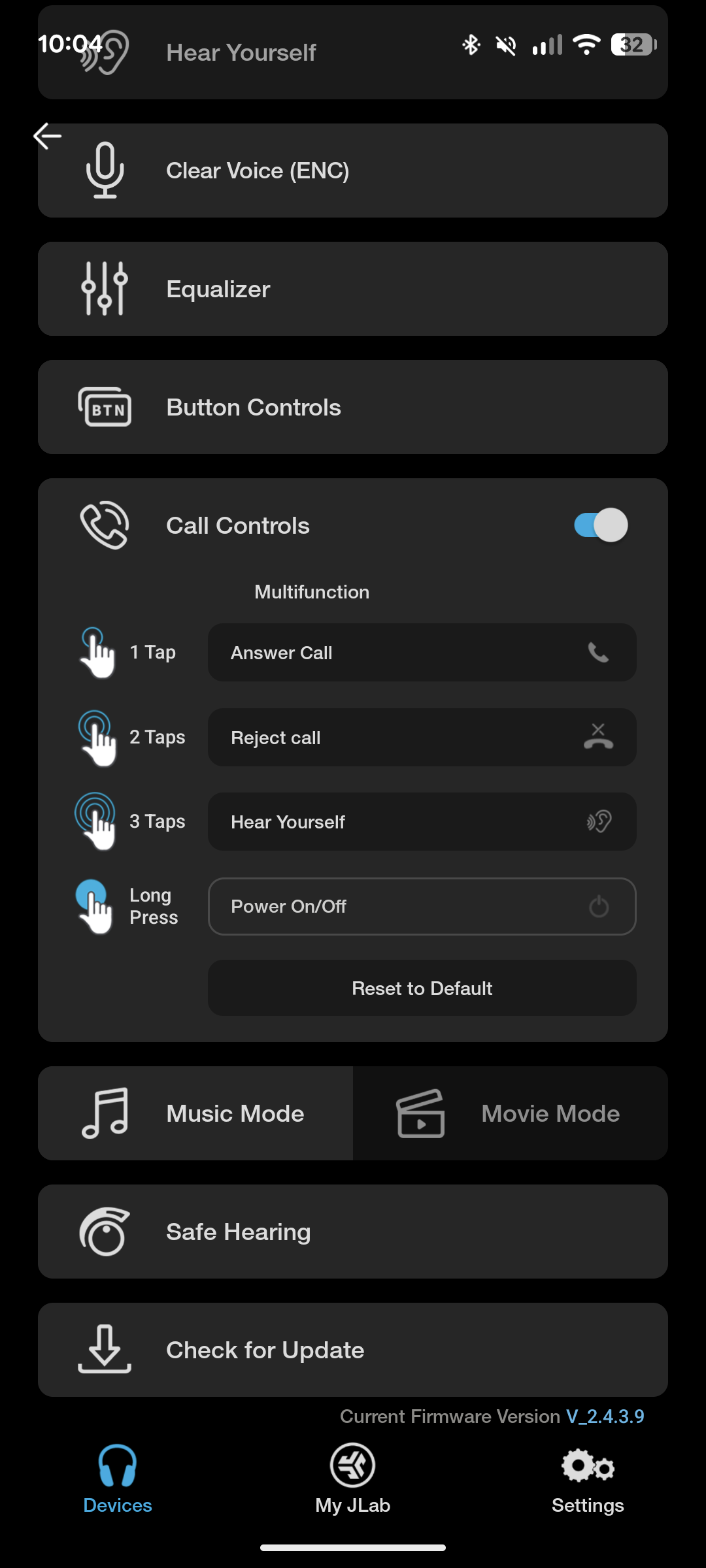Open the Clear Voice (ENC) setting
The height and width of the screenshot is (1568, 706).
pyautogui.click(x=353, y=171)
